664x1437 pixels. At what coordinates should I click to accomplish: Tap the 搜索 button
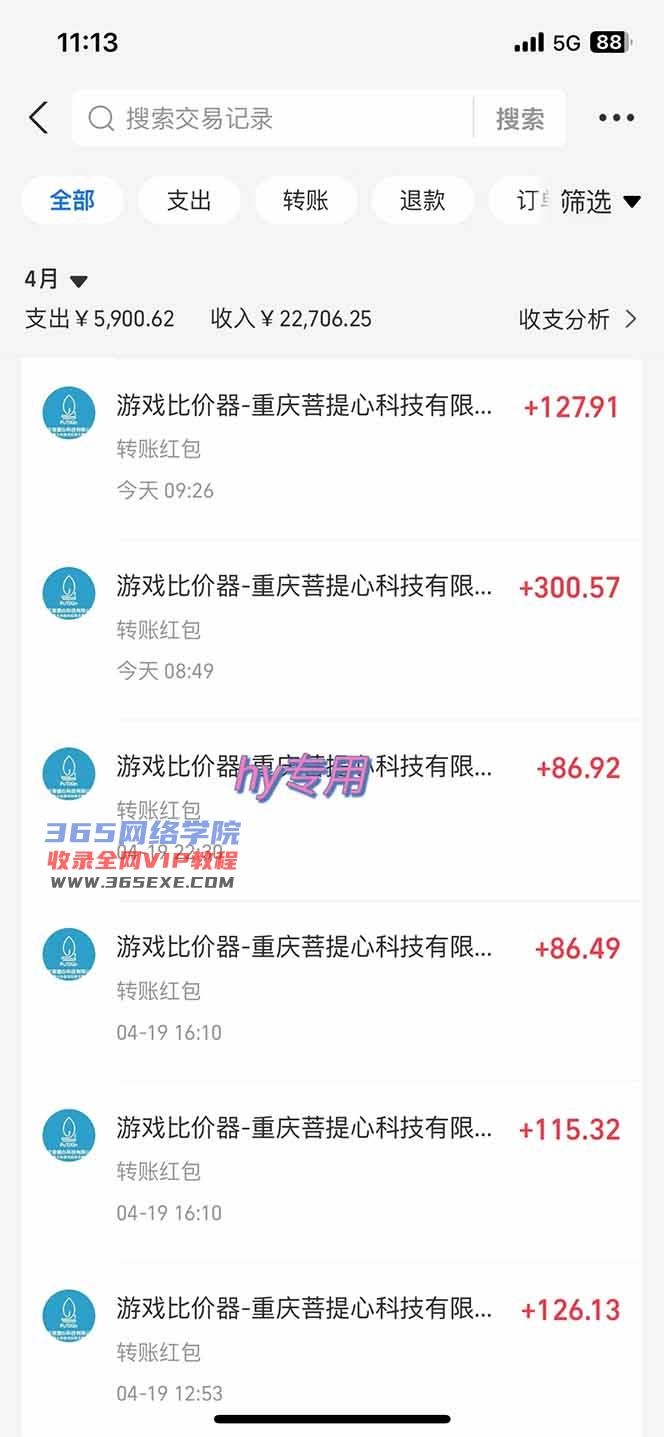pyautogui.click(x=520, y=119)
